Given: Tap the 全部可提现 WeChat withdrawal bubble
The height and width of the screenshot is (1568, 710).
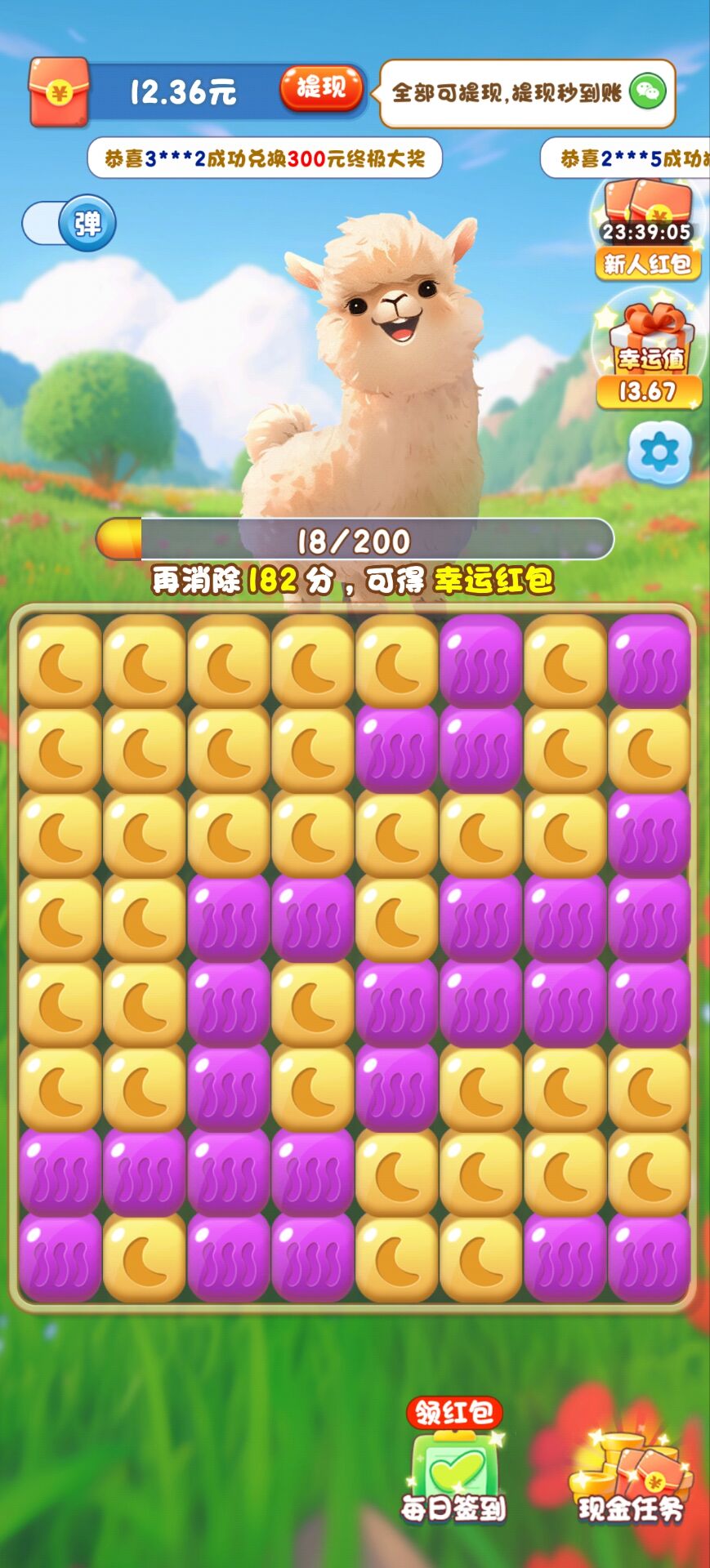Looking at the screenshot, I should [x=527, y=93].
